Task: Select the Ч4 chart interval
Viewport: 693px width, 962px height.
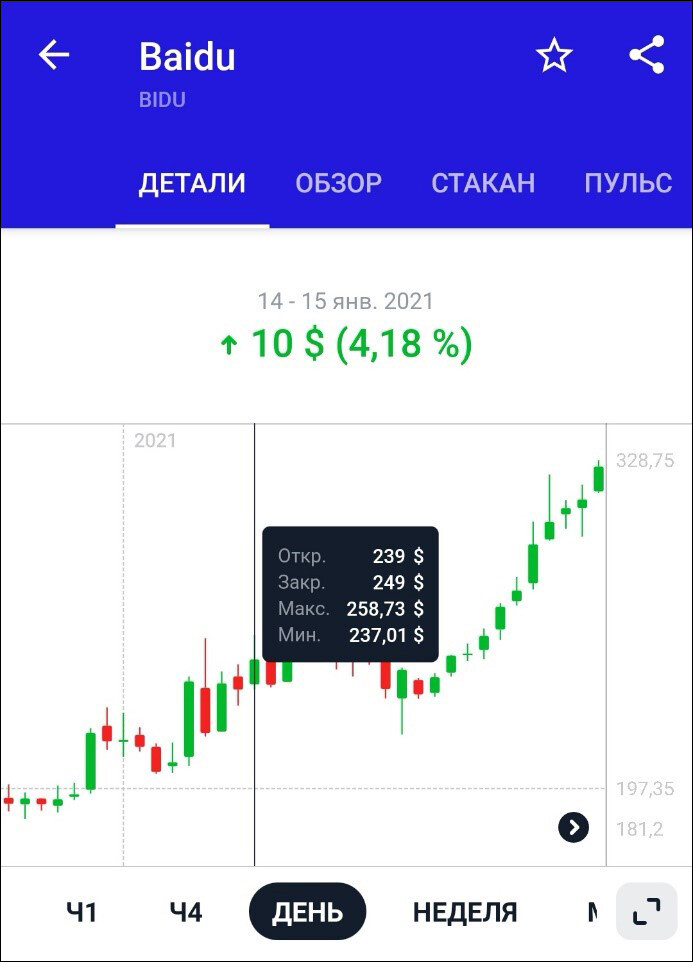Action: [x=186, y=912]
